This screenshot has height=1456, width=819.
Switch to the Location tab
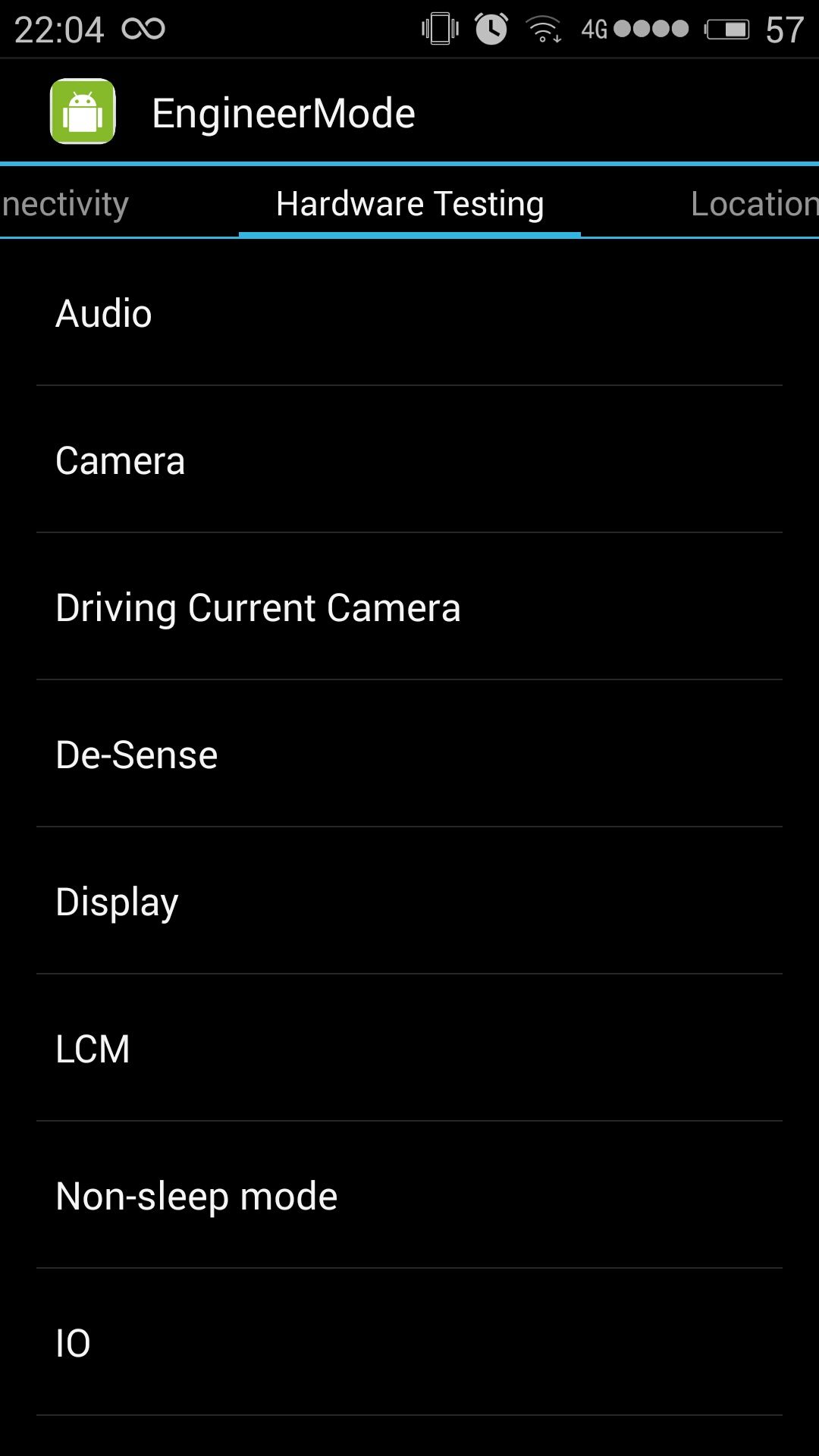[754, 203]
